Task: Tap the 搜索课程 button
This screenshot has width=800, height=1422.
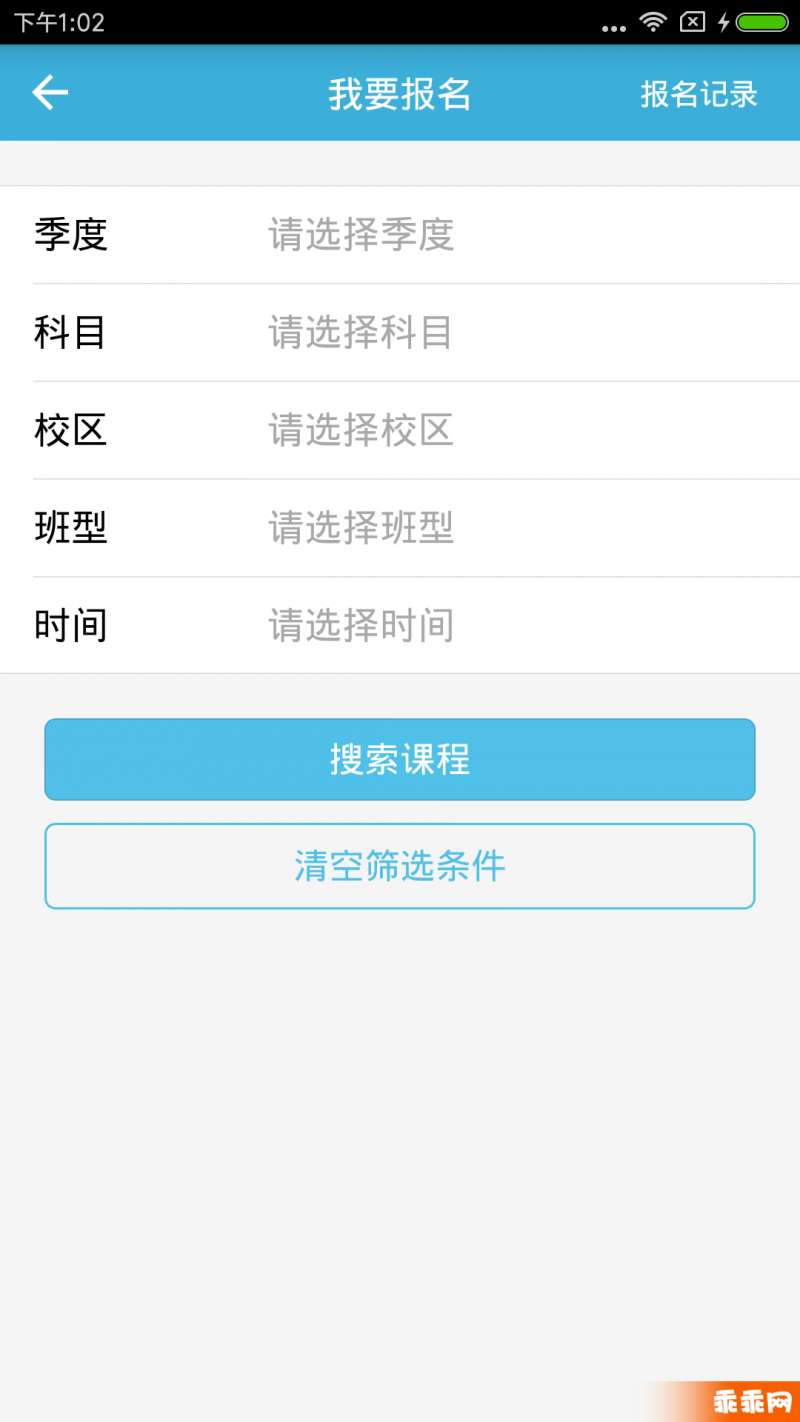Action: (400, 760)
